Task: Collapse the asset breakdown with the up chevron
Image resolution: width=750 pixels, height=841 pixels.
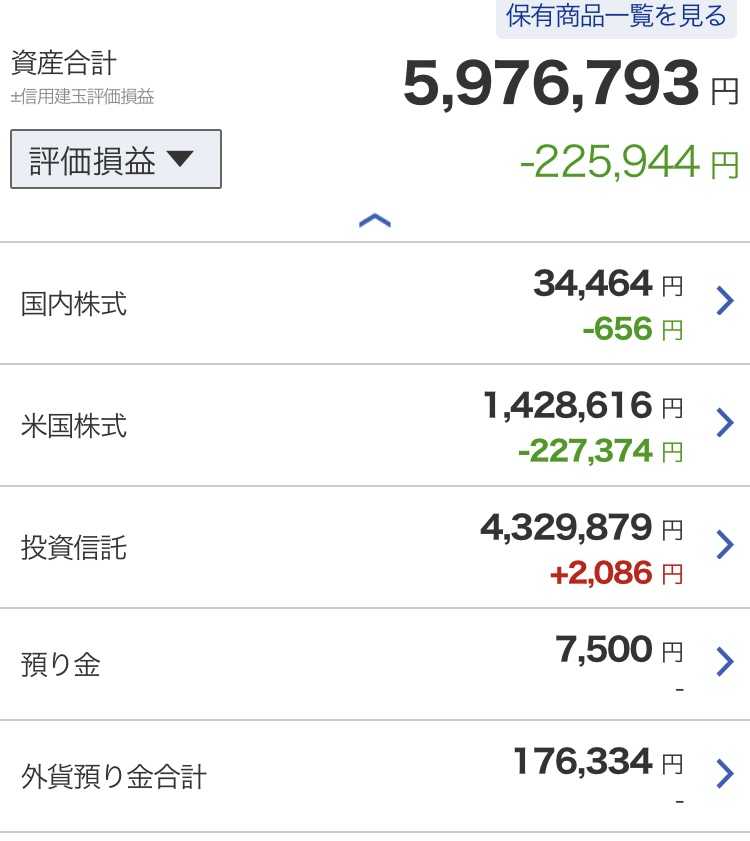Action: [375, 220]
